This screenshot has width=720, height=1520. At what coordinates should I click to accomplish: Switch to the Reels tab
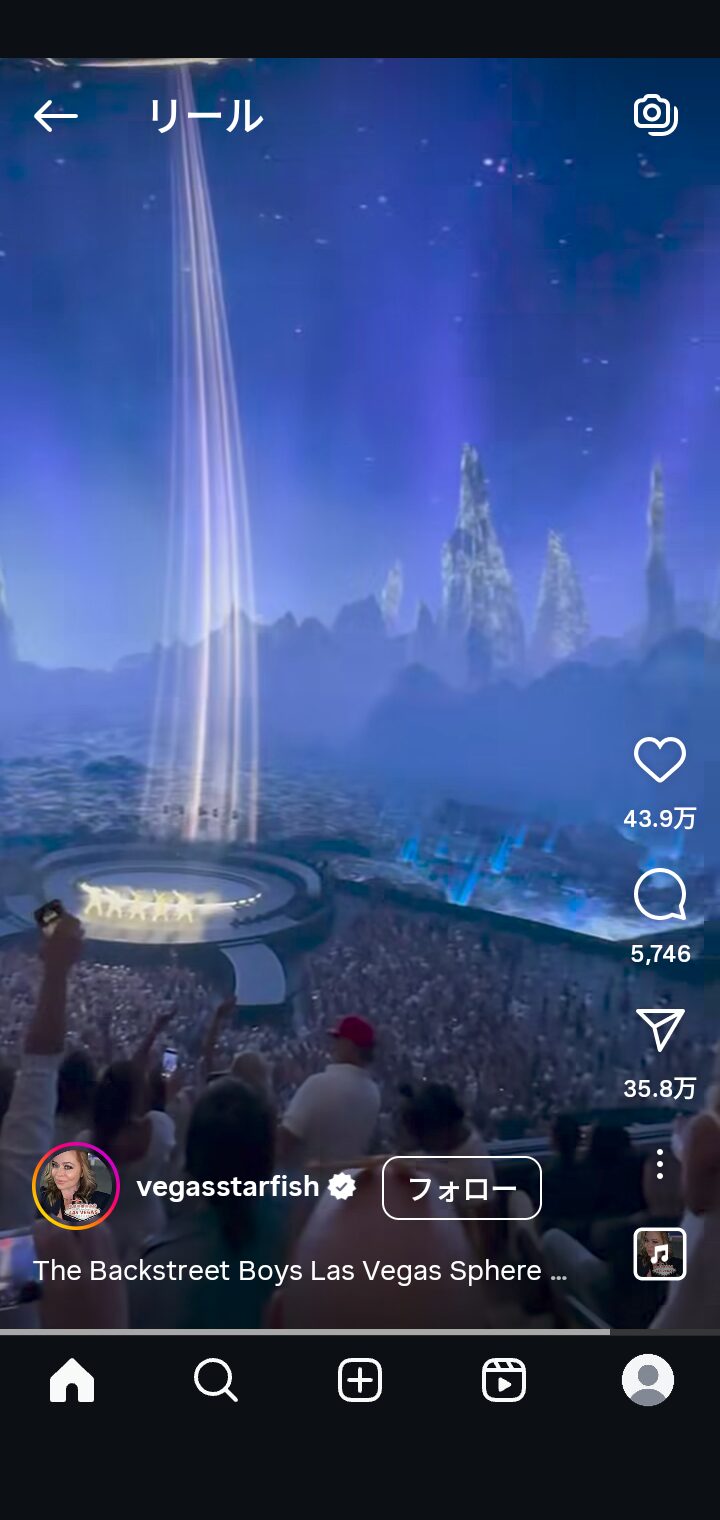pos(504,1381)
